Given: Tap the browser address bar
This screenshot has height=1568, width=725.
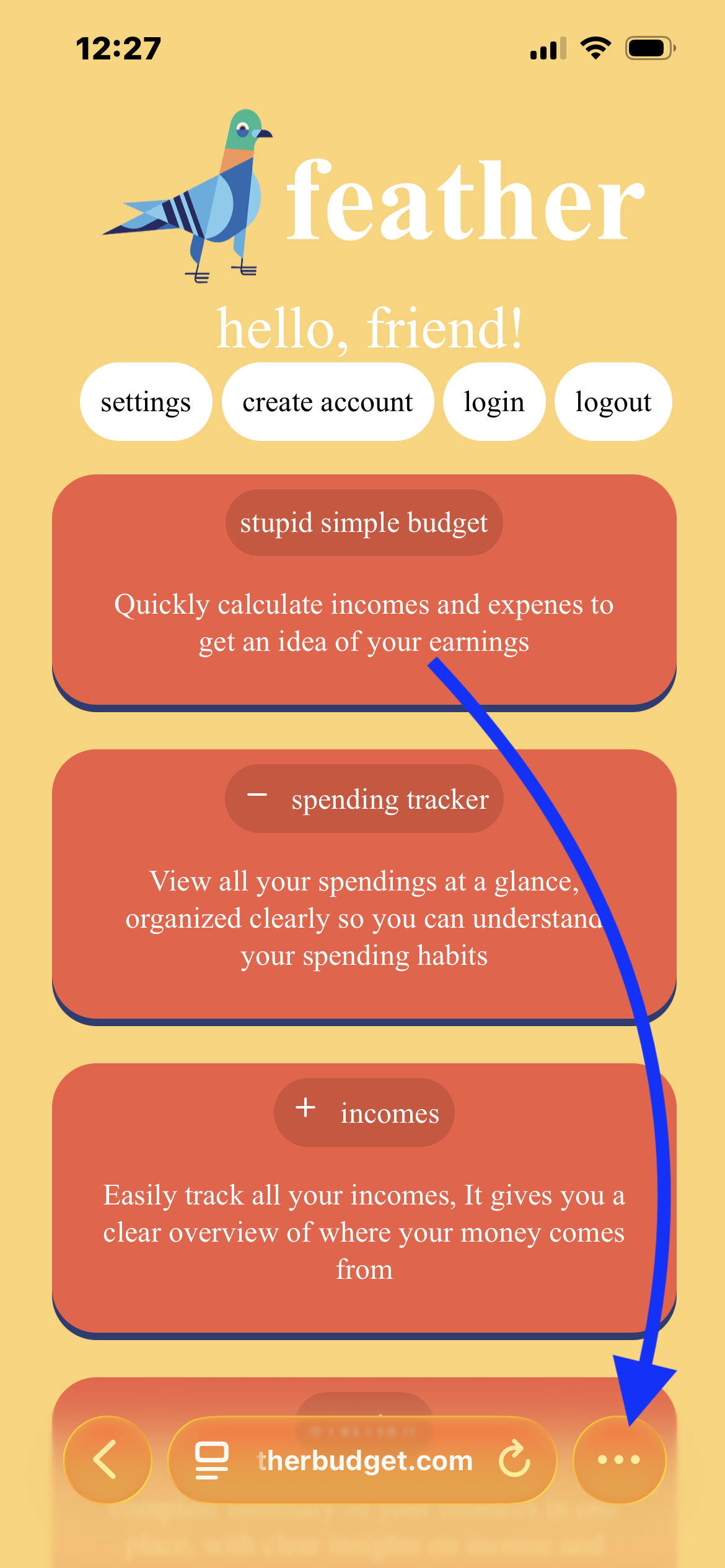Looking at the screenshot, I should pos(364,1460).
